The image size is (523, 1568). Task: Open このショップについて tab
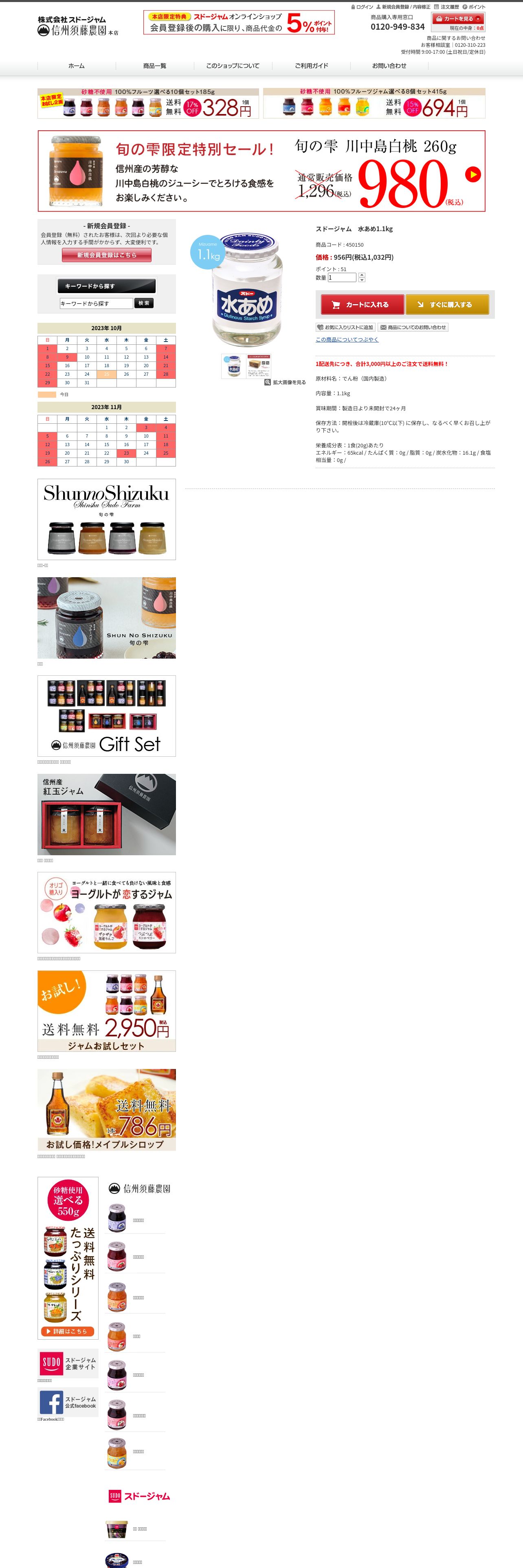[x=233, y=66]
